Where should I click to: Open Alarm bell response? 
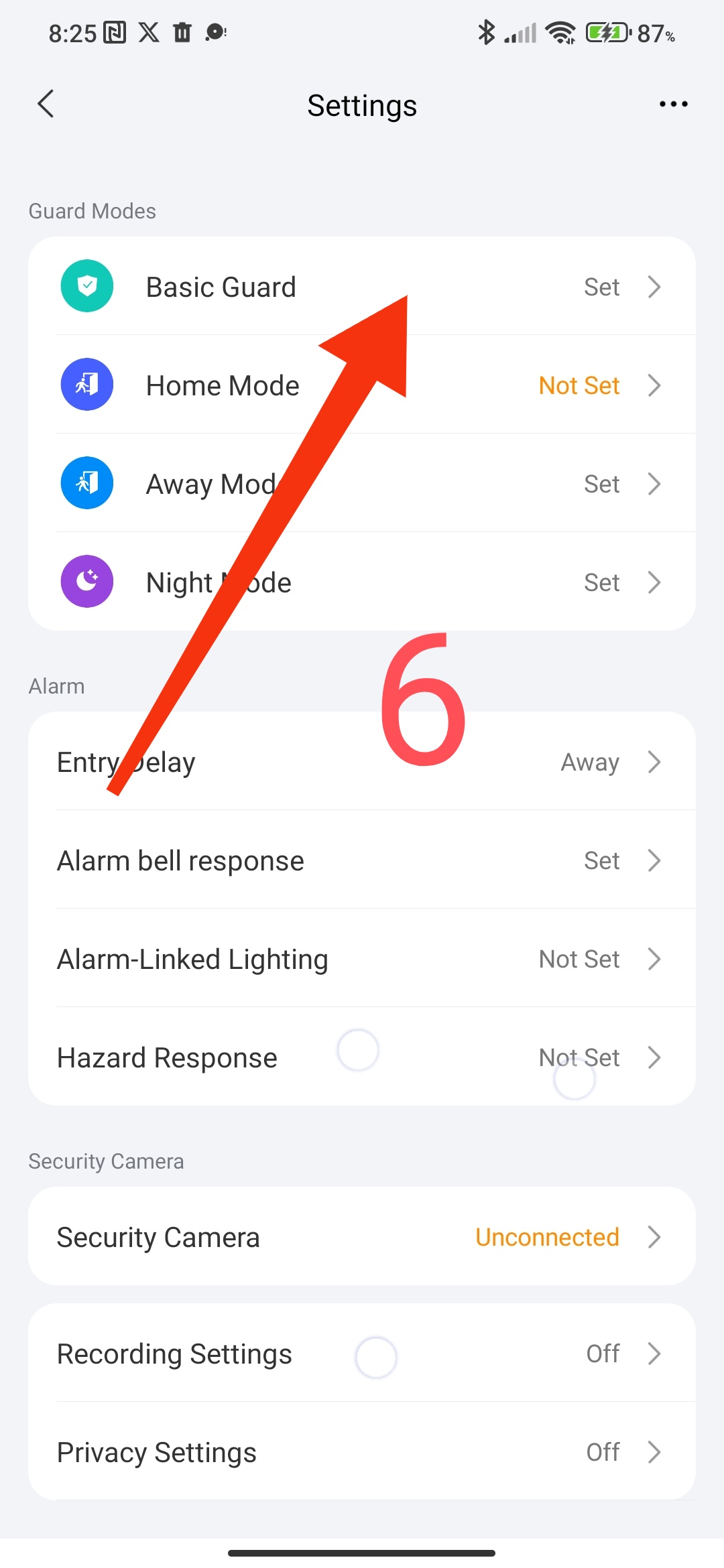pyautogui.click(x=362, y=860)
